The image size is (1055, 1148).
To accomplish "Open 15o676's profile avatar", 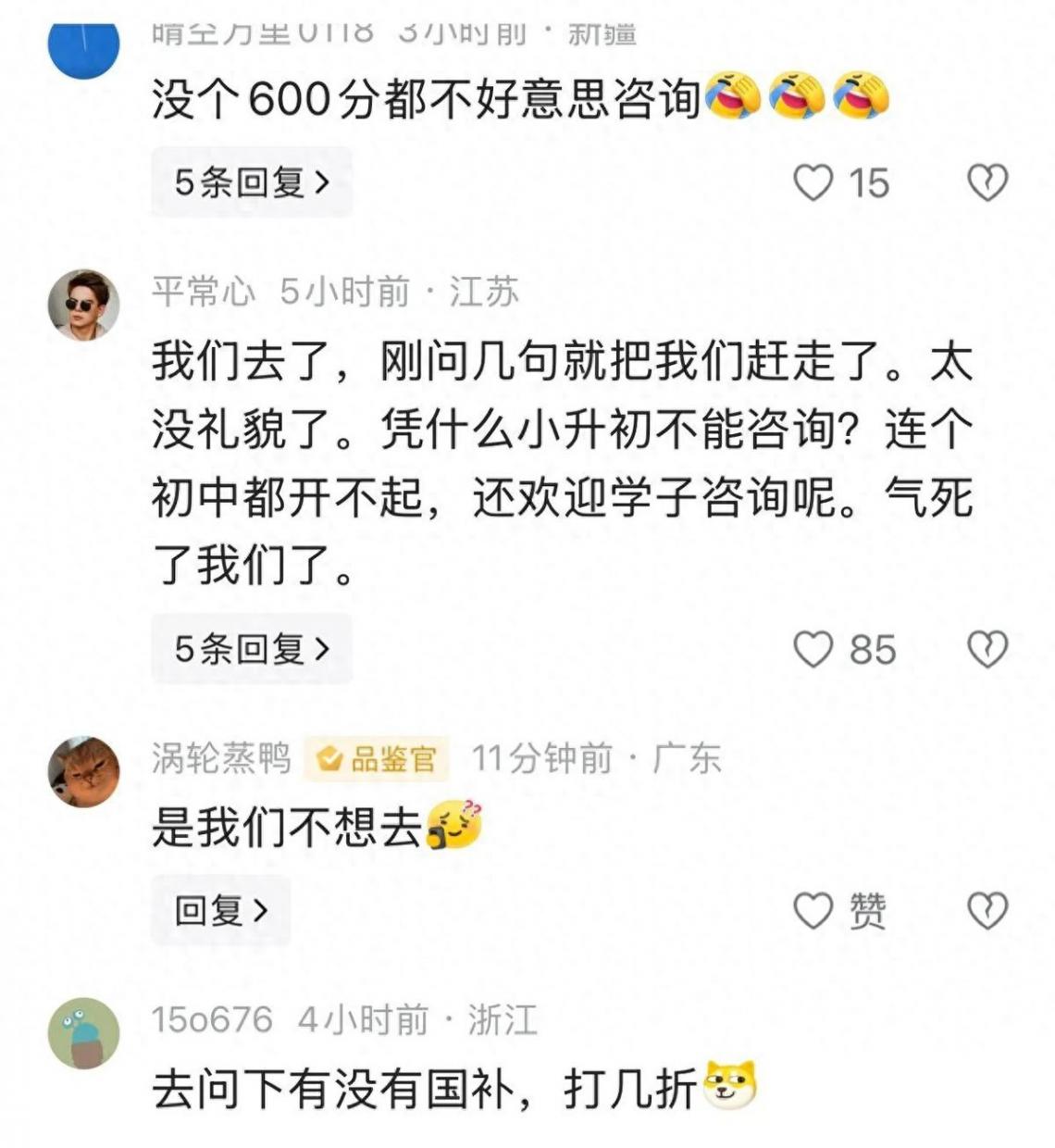I will coord(84,1033).
